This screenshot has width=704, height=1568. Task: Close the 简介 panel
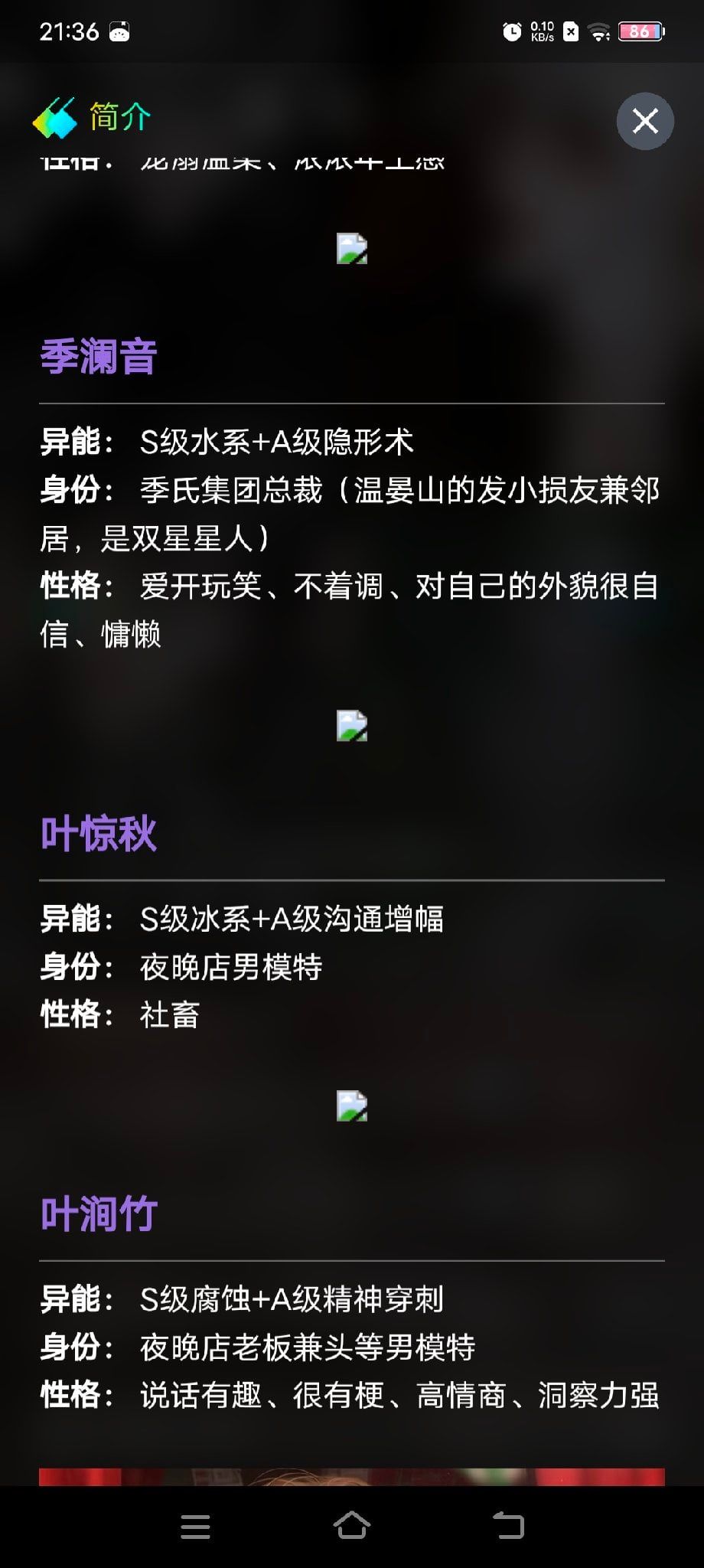tap(645, 121)
